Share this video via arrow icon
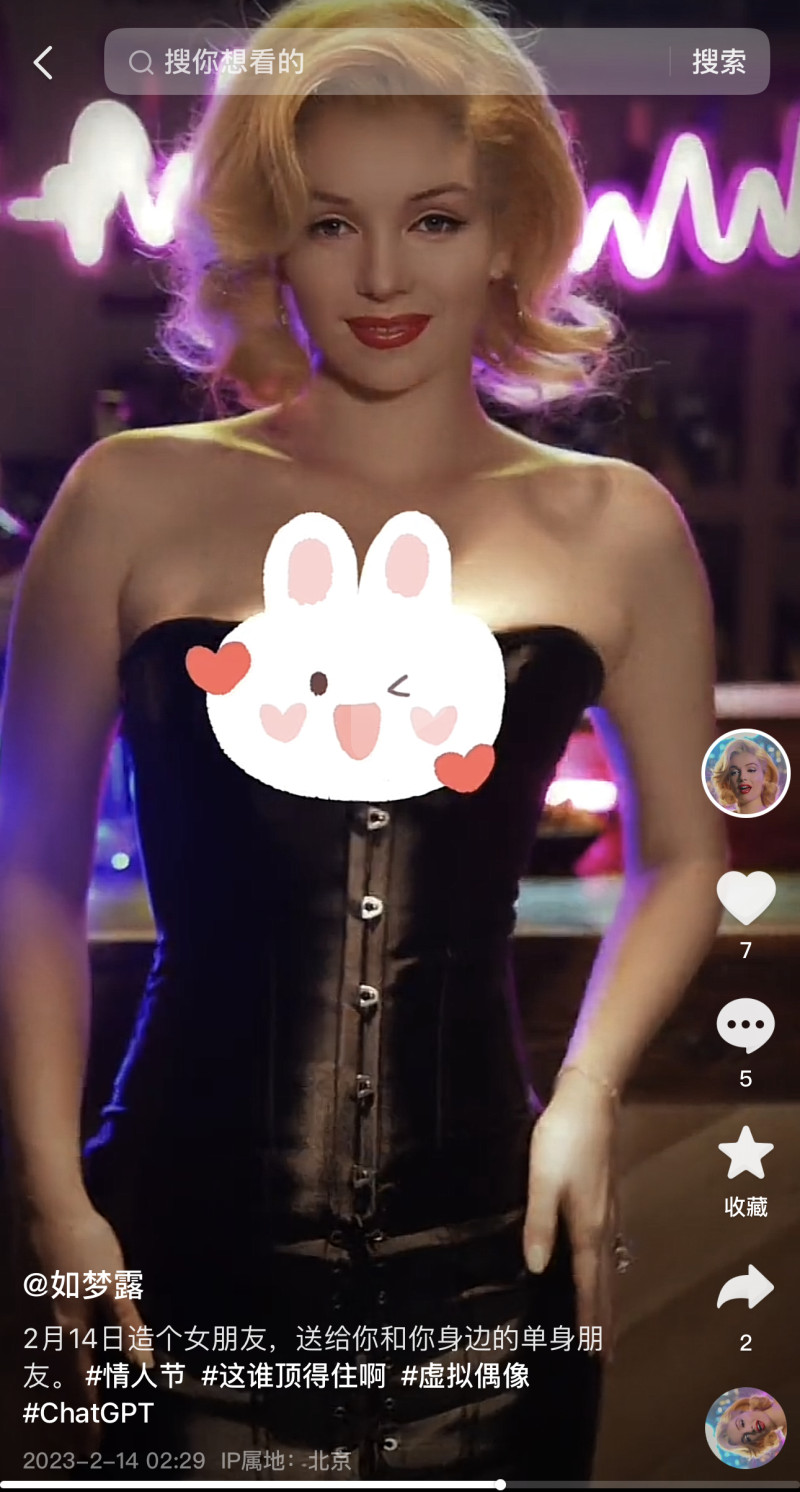This screenshot has width=800, height=1492. pyautogui.click(x=746, y=1288)
